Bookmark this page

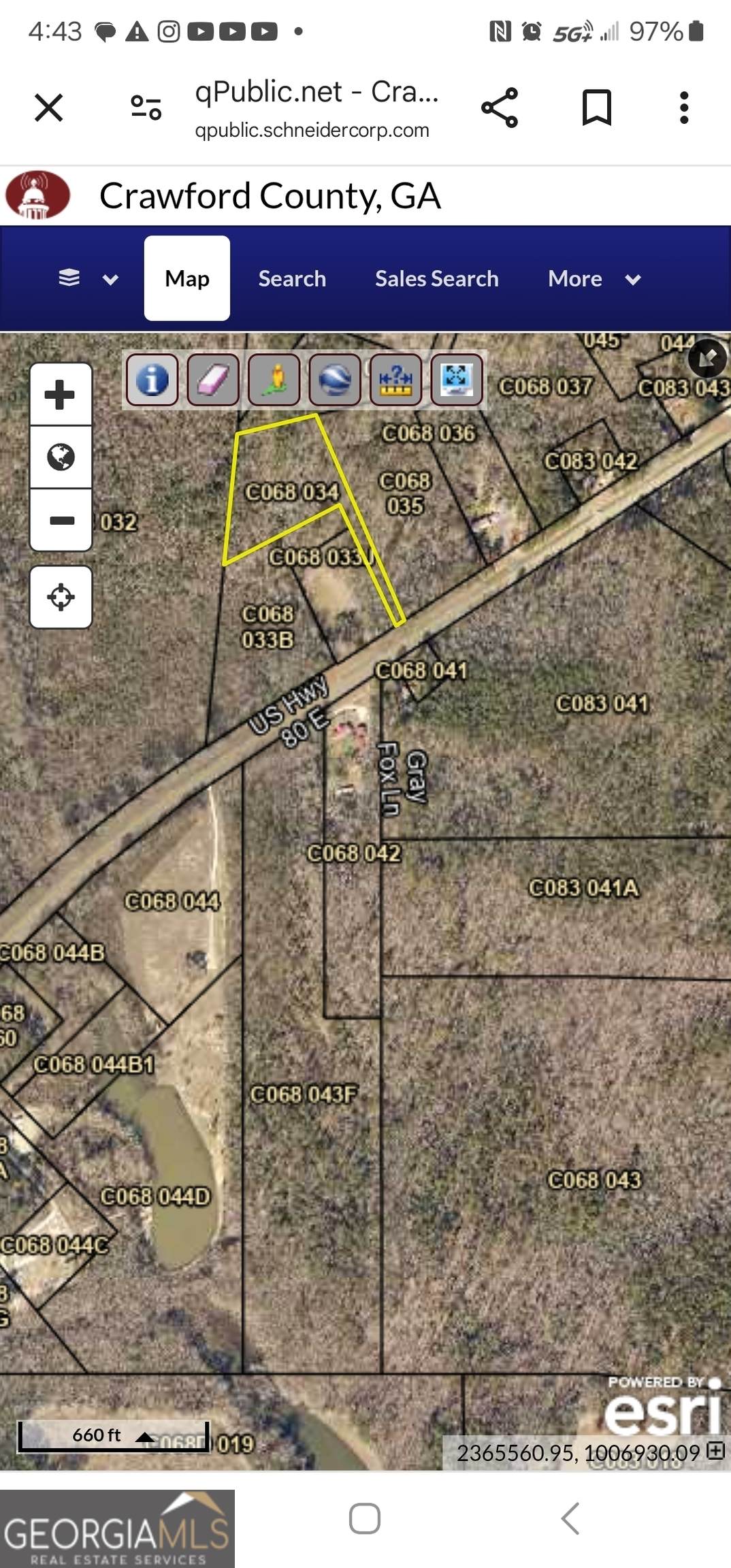point(597,108)
